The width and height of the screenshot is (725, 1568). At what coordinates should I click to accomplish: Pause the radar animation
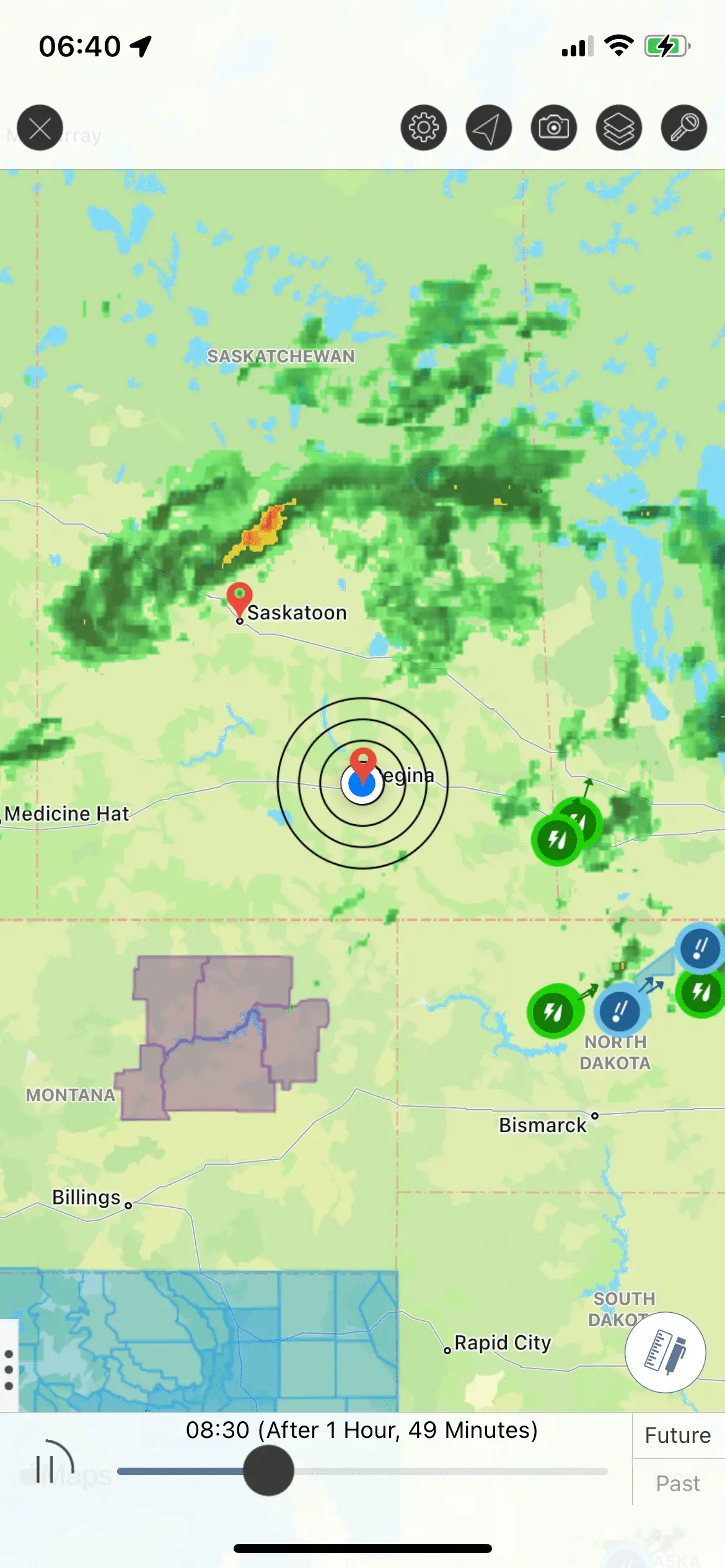tap(45, 1469)
